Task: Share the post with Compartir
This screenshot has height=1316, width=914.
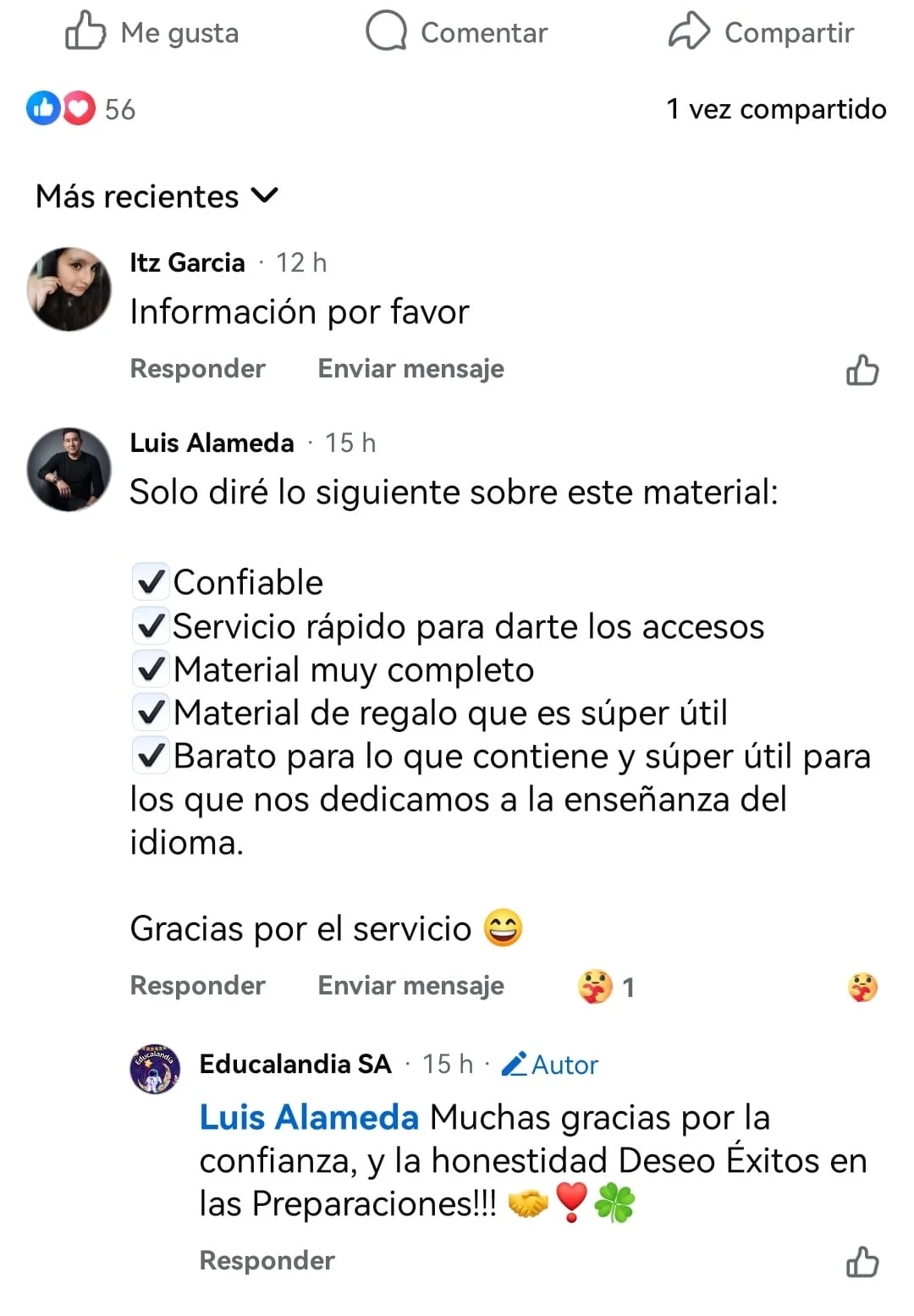Action: (761, 32)
